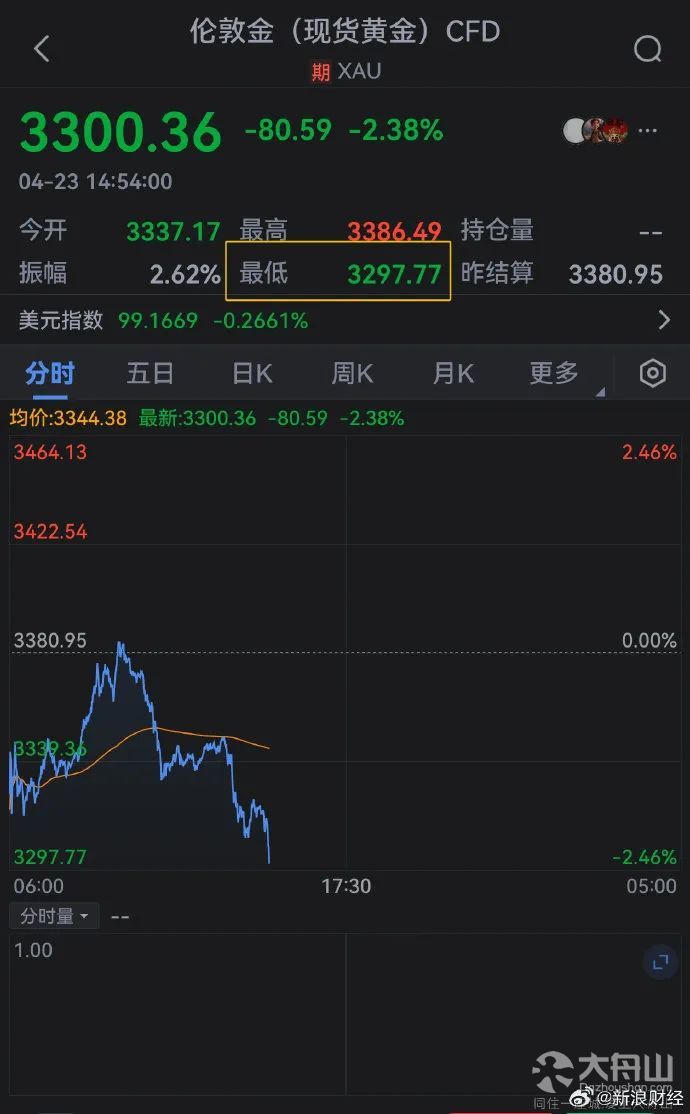The image size is (690, 1114).
Task: Expand the 更多 chart period options
Action: pyautogui.click(x=554, y=373)
